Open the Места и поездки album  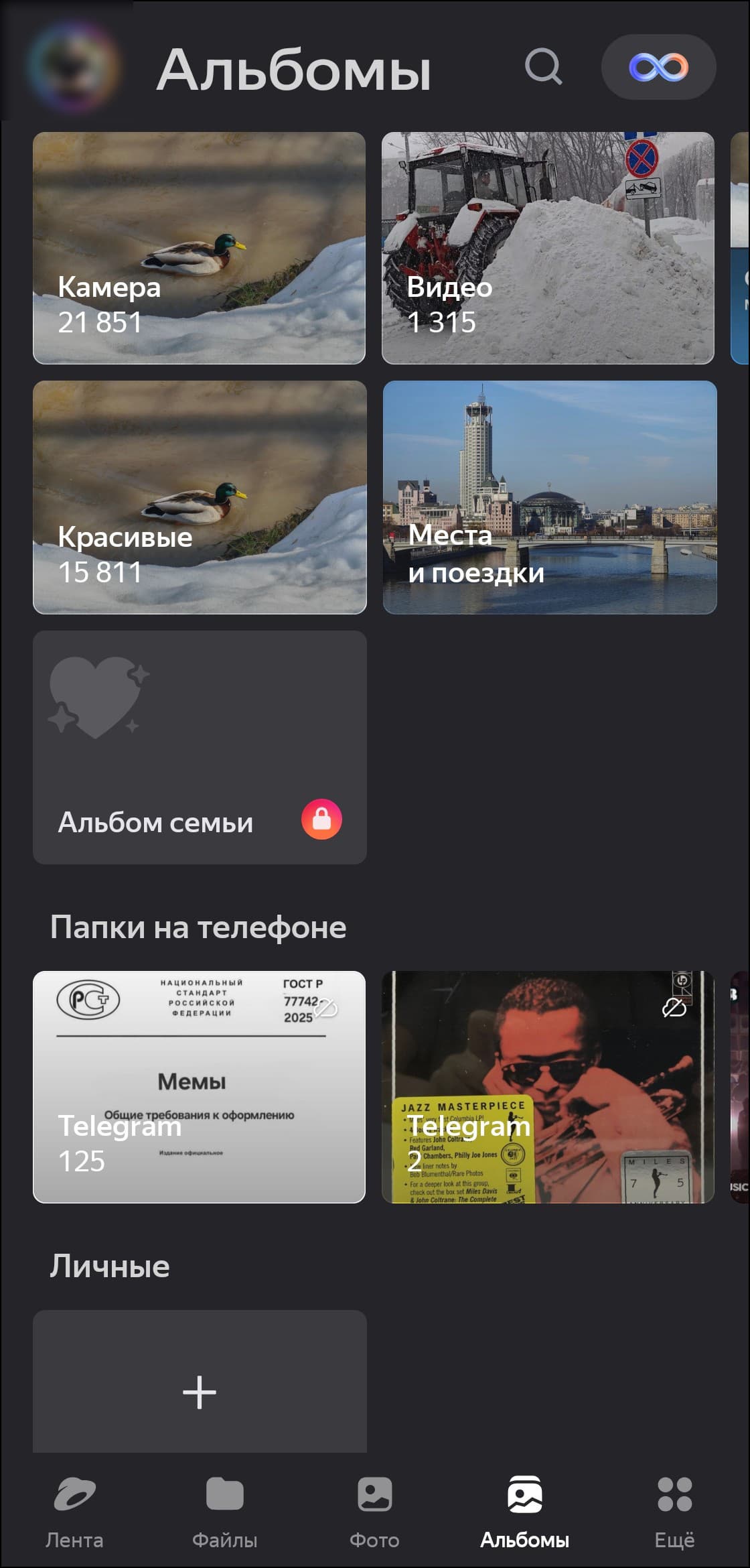549,497
